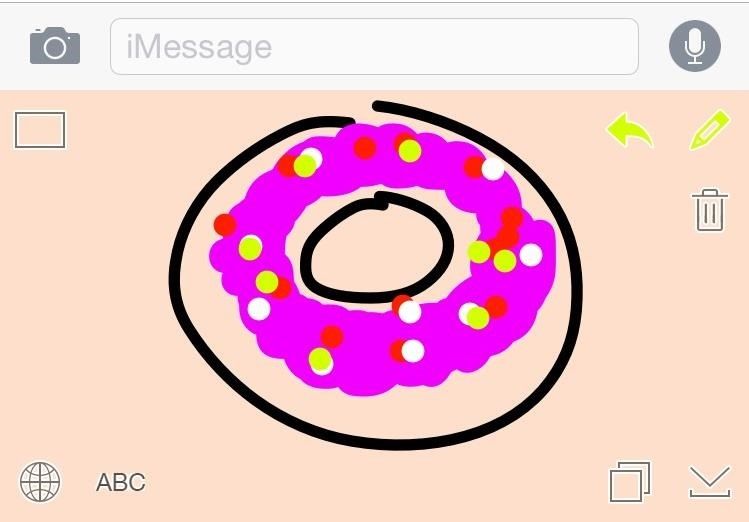Dismiss the drawing keyboard with the down arrow
The height and width of the screenshot is (522, 749).
click(709, 481)
